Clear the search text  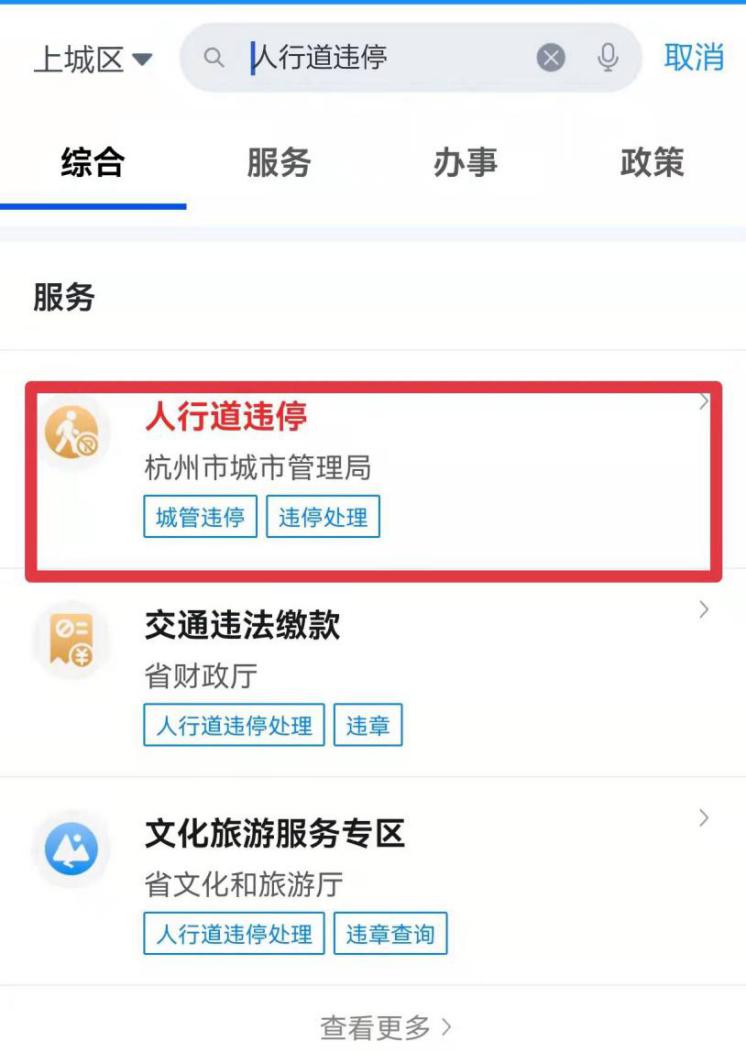coord(551,58)
